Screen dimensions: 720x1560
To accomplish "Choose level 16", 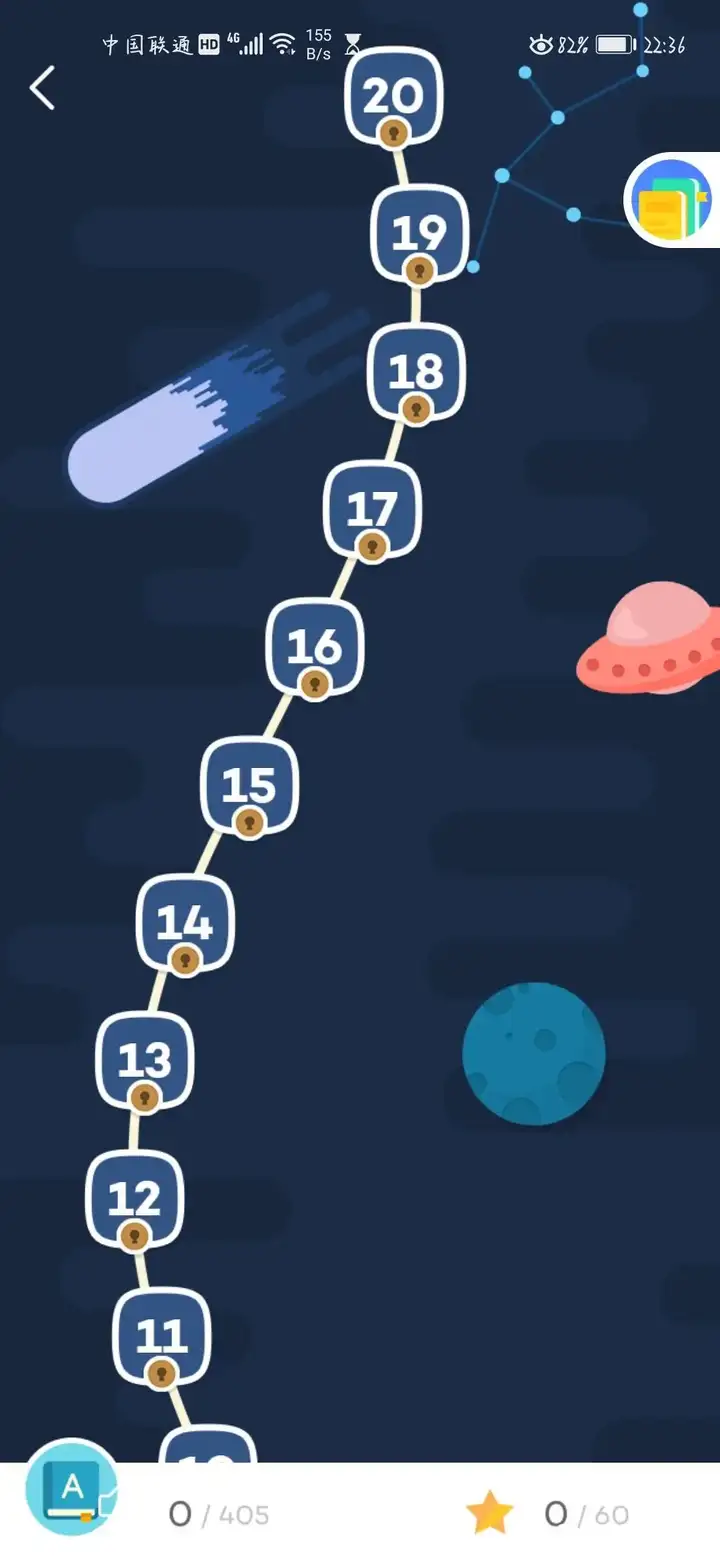I will [x=315, y=648].
